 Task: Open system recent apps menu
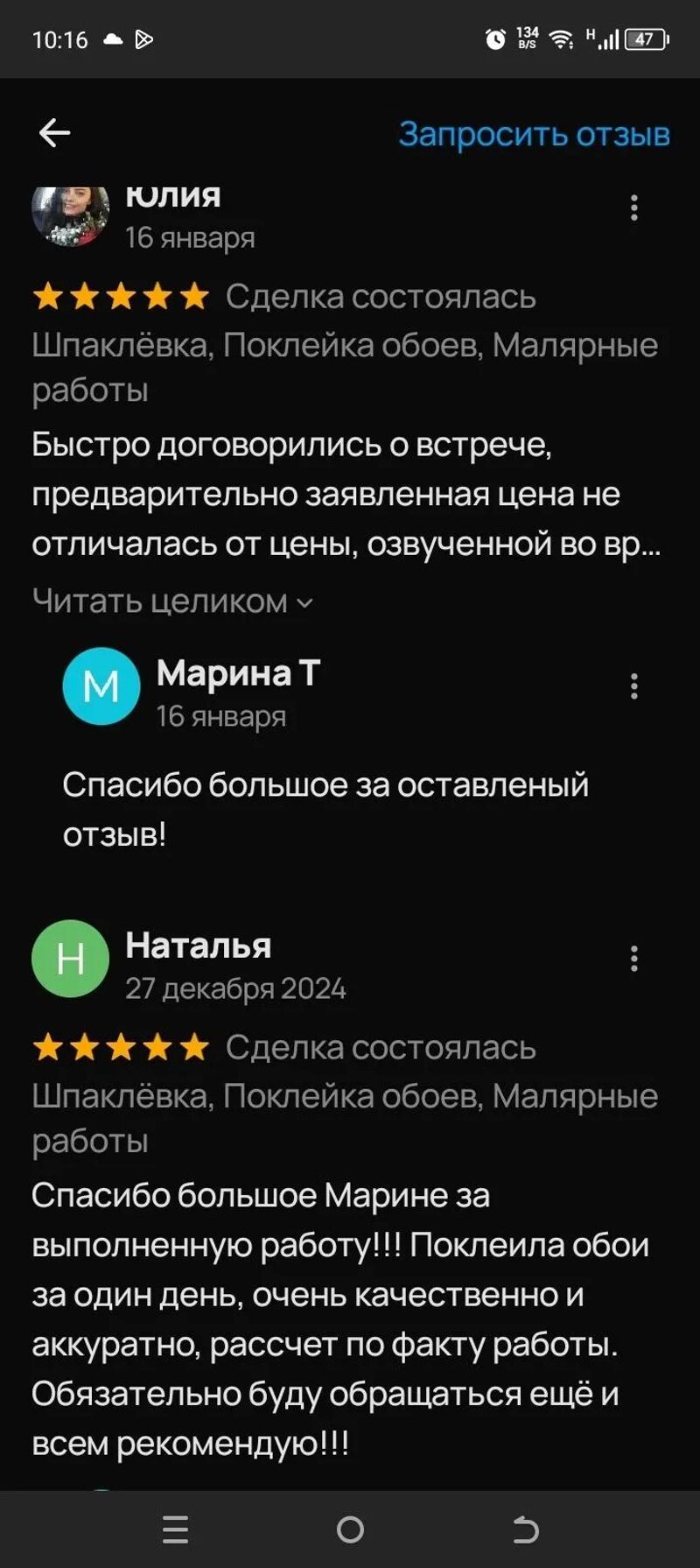click(x=175, y=1529)
